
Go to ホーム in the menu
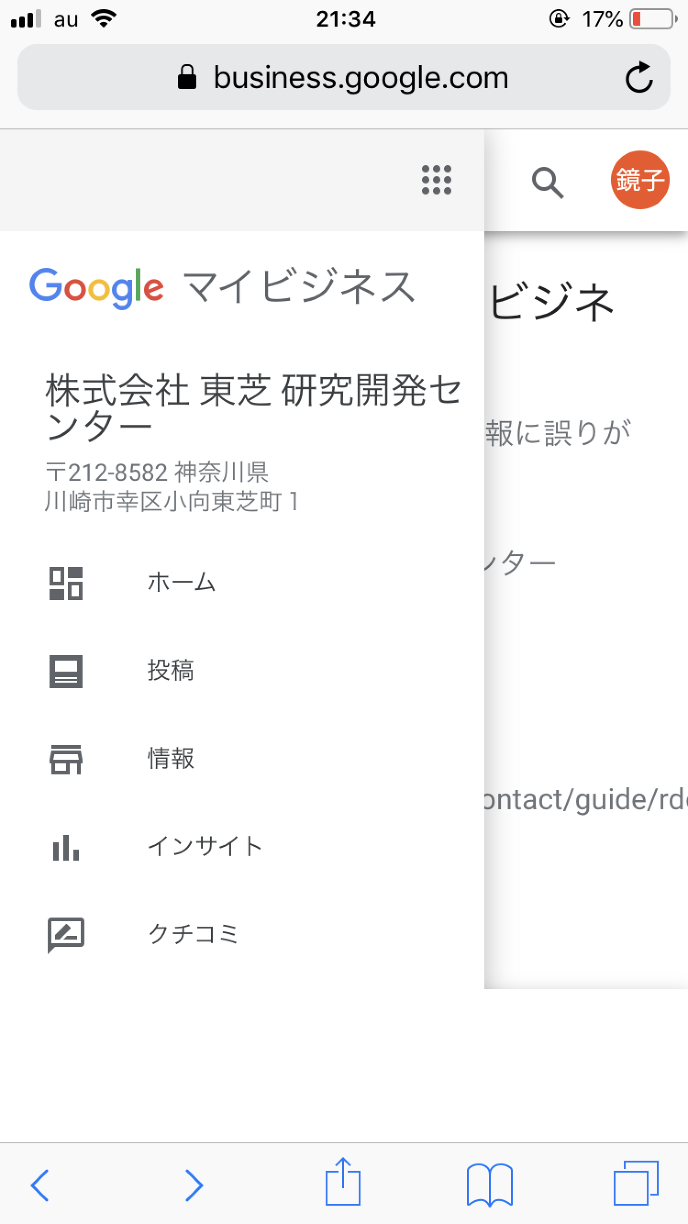[x=181, y=582]
